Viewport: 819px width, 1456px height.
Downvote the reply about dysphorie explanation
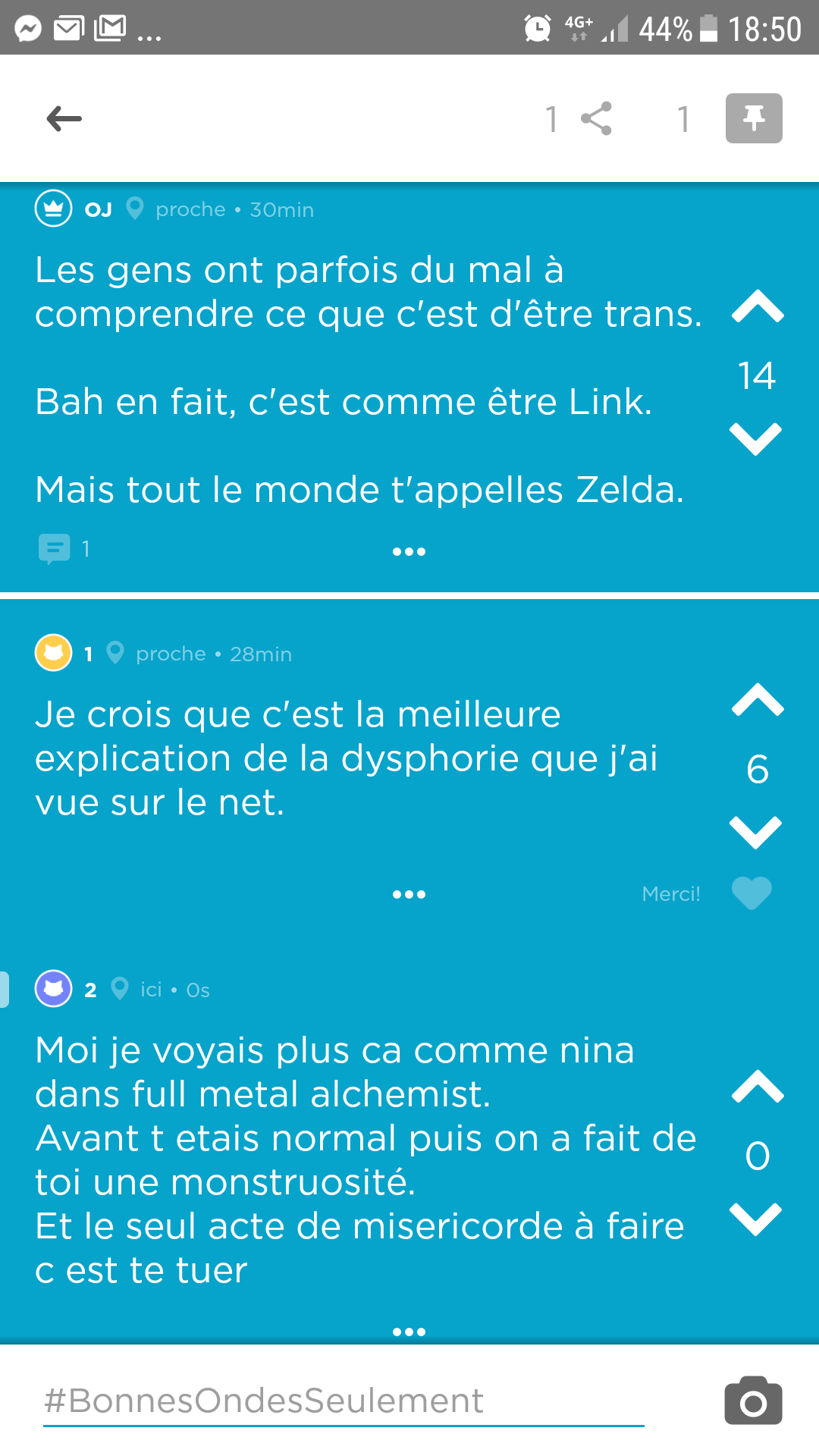(x=756, y=833)
